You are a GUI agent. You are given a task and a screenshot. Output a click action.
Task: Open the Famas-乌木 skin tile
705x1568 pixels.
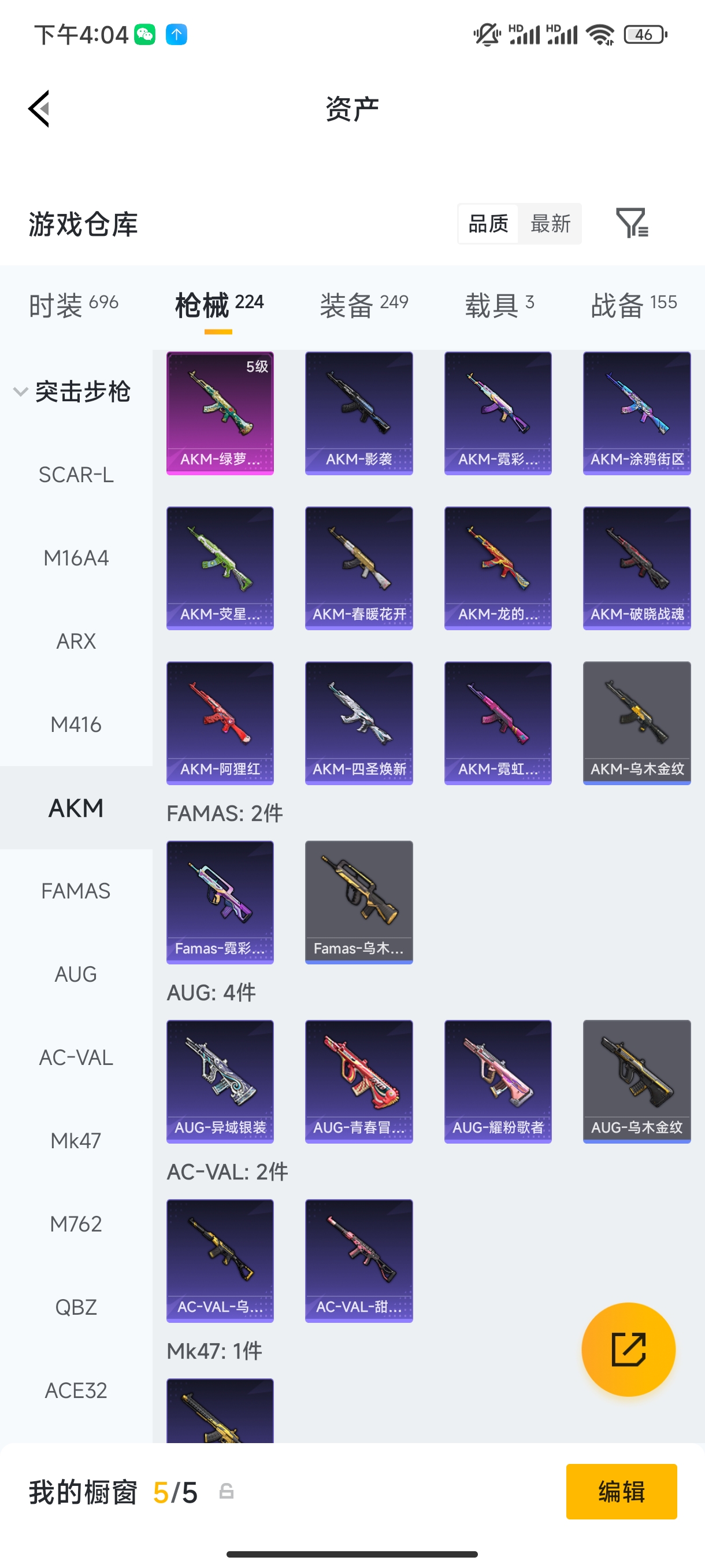click(358, 901)
